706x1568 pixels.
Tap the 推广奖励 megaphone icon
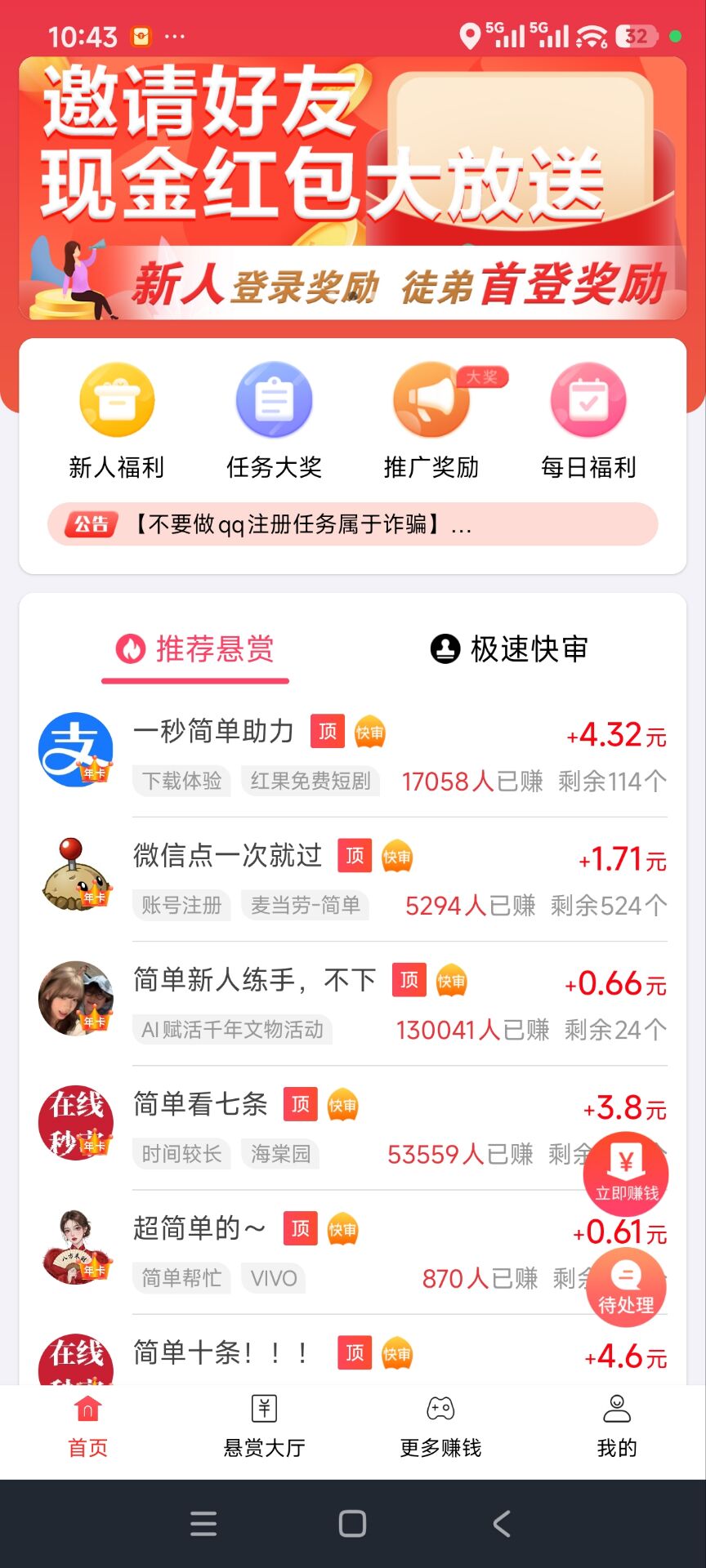[x=431, y=399]
